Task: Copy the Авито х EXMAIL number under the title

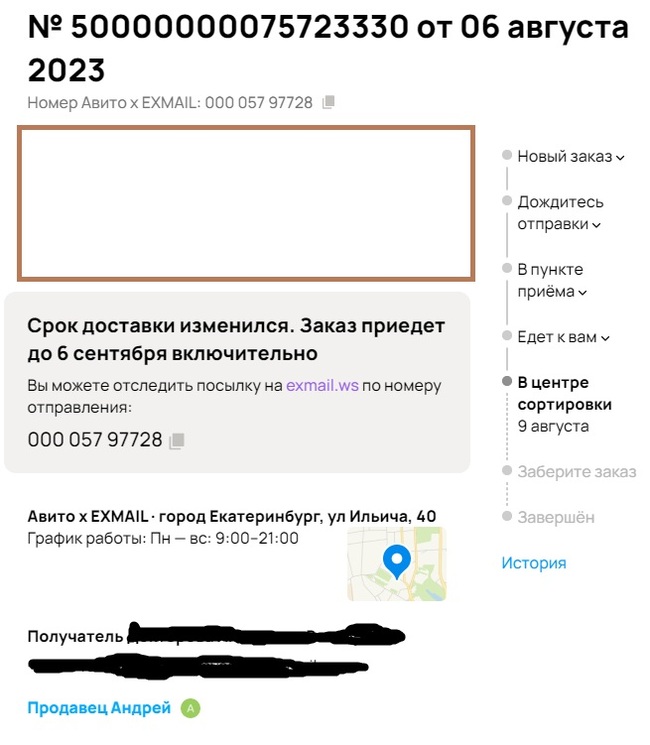Action: point(328,103)
